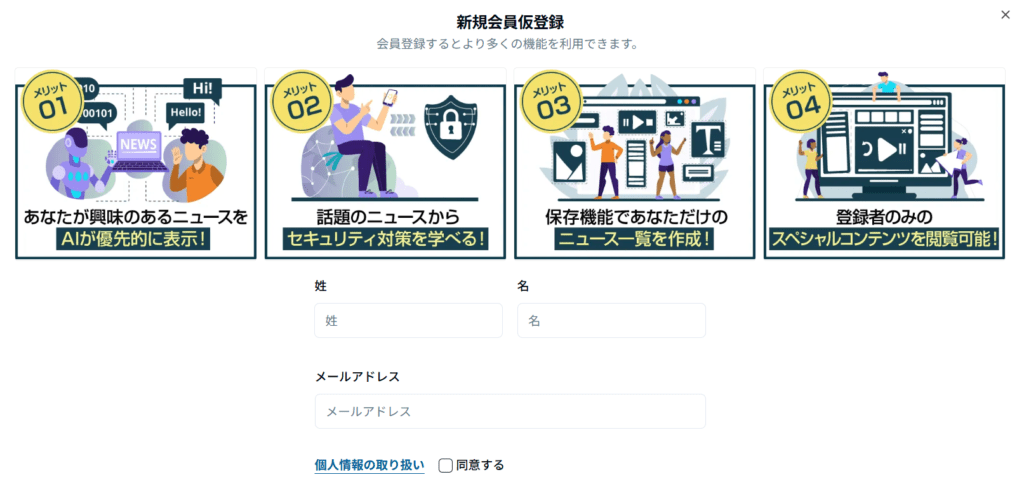Tap the 姓 (last name) field

tap(408, 321)
